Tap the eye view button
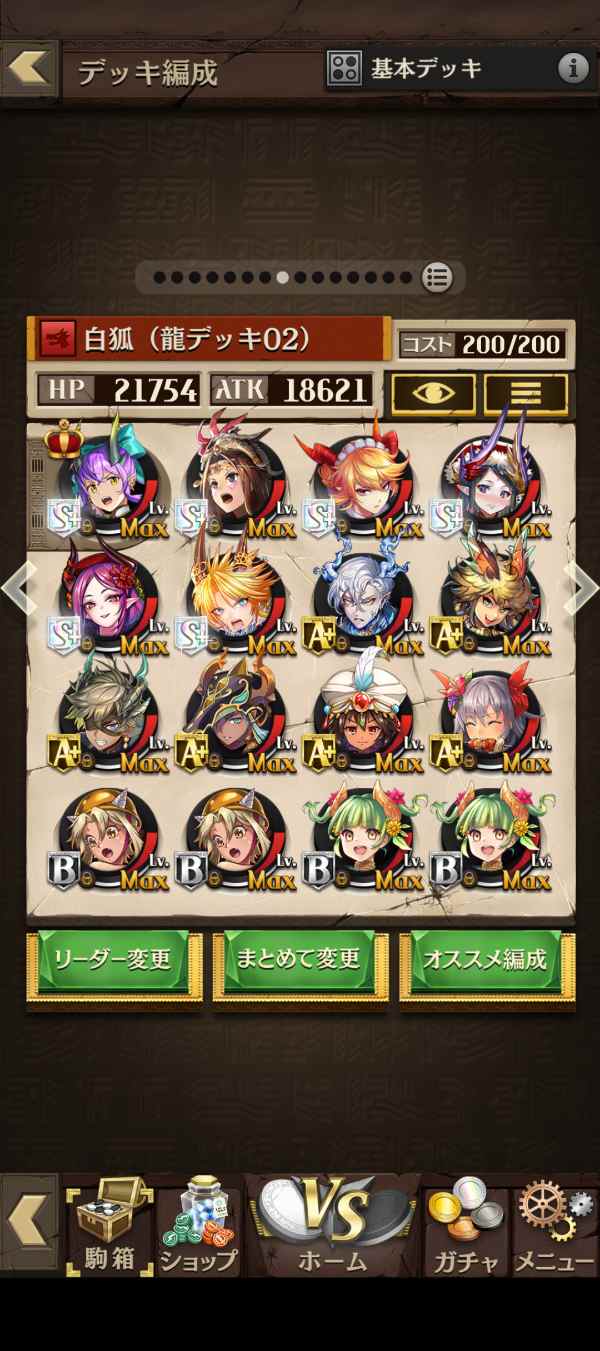Screen dimensions: 600x1351 pyautogui.click(x=432, y=392)
